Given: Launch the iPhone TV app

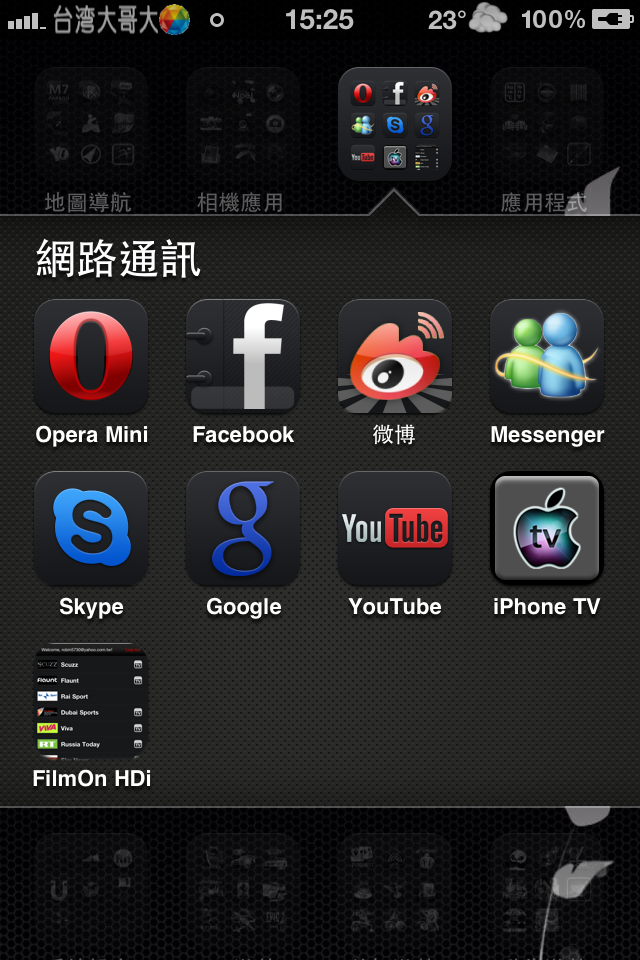Looking at the screenshot, I should click(x=547, y=529).
